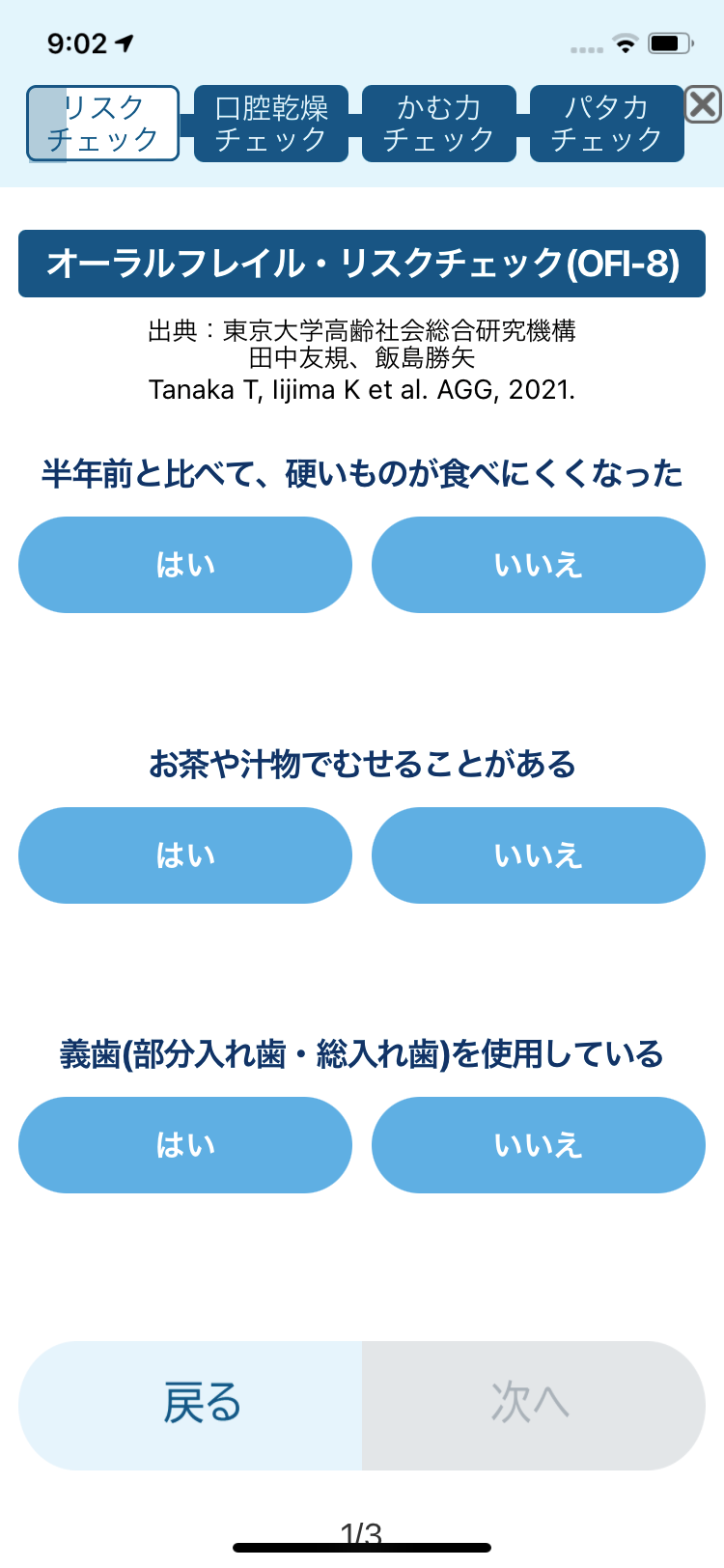724x1568 pixels.
Task: Select はい for 義歯を使用している
Action: coord(185,1145)
